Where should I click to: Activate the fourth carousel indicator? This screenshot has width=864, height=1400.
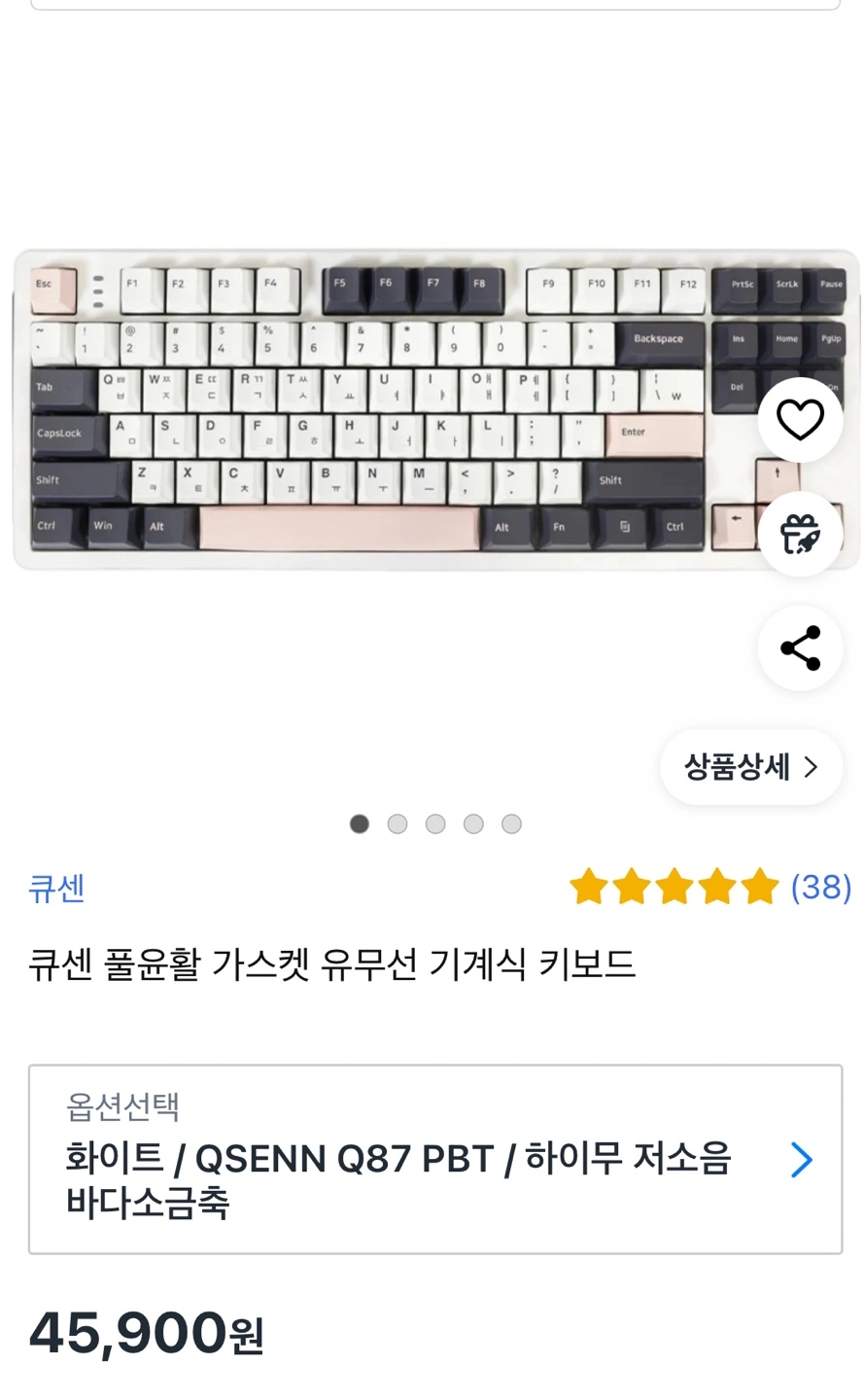[x=474, y=823]
